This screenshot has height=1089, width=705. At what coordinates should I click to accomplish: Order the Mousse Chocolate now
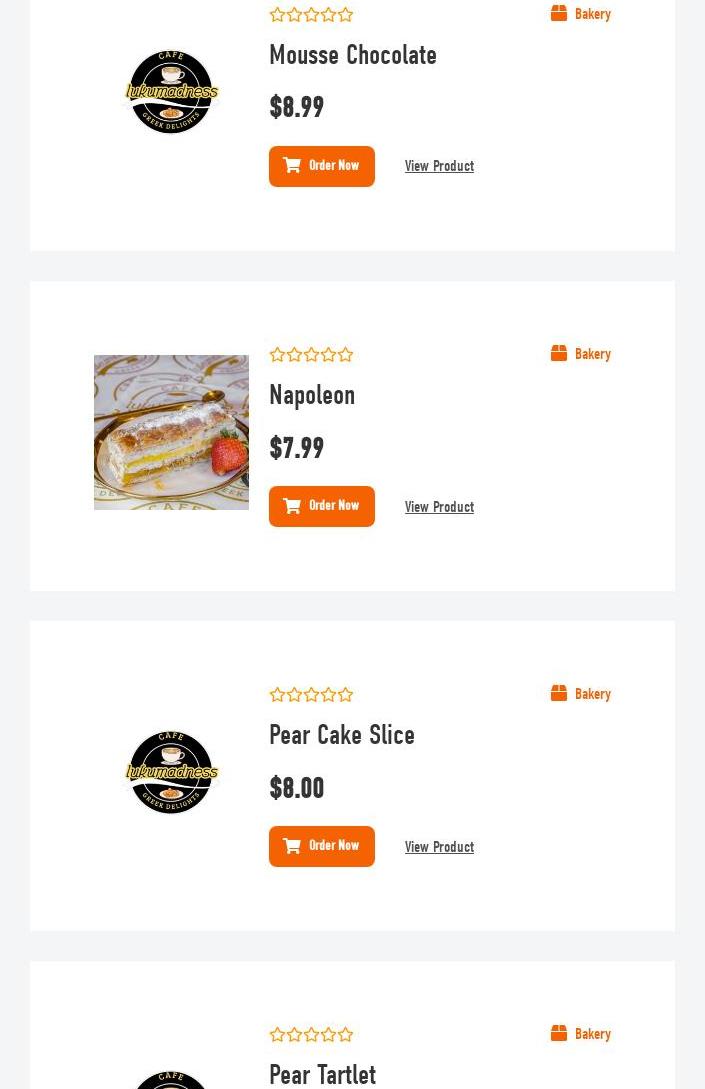pos(321,166)
